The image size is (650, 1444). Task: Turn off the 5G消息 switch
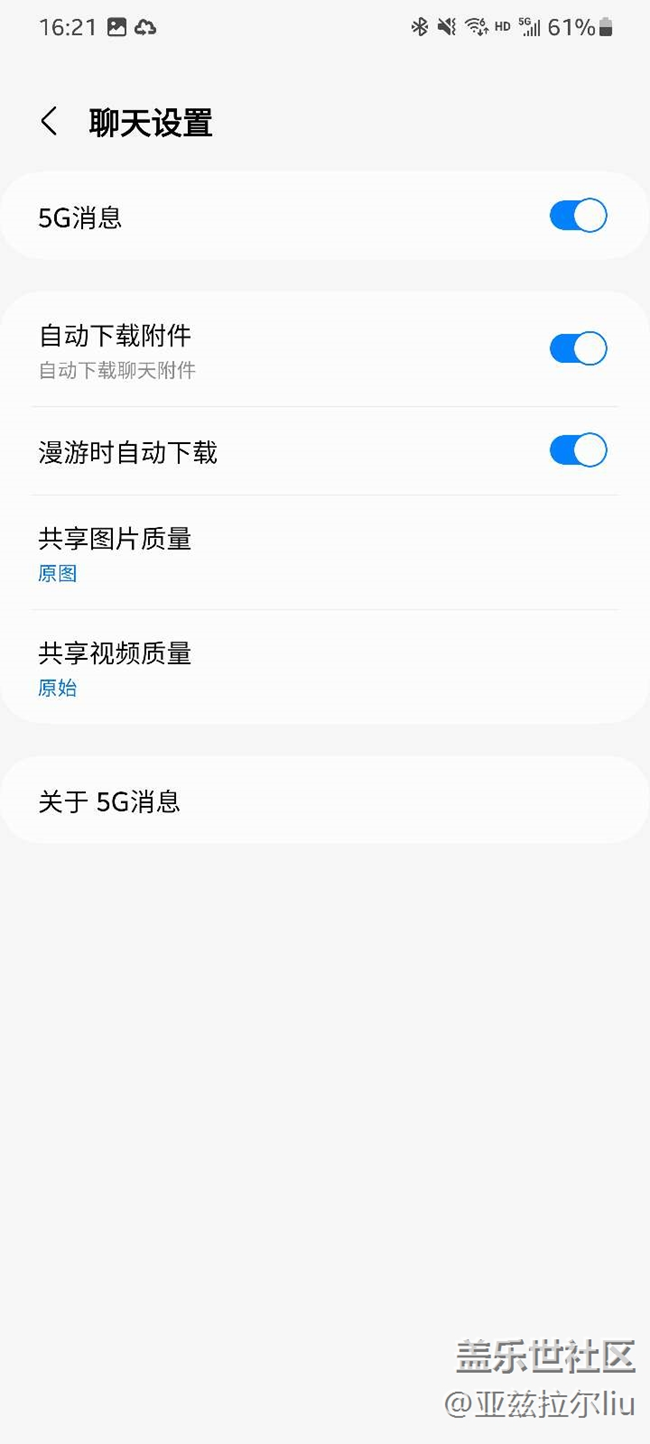(x=578, y=216)
